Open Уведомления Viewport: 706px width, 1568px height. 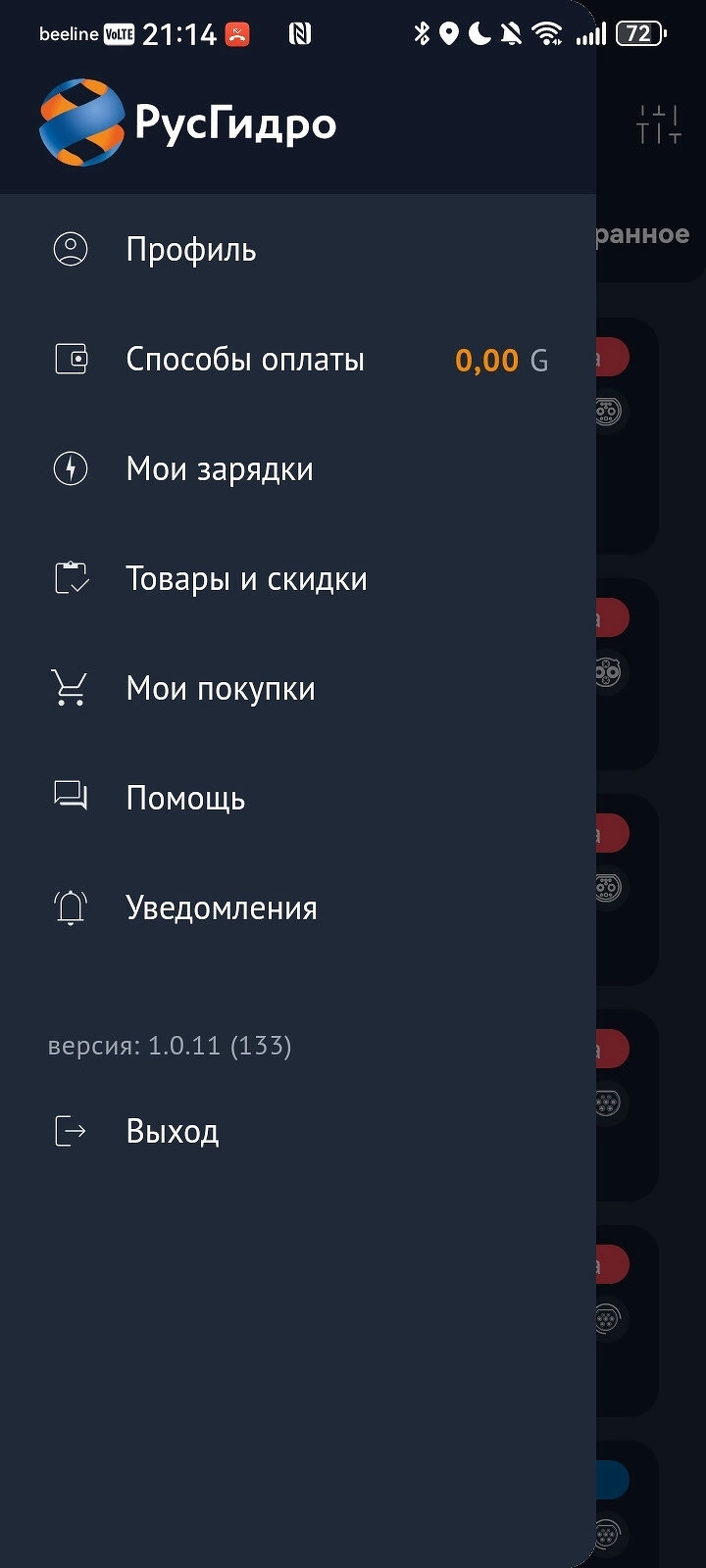[x=222, y=908]
